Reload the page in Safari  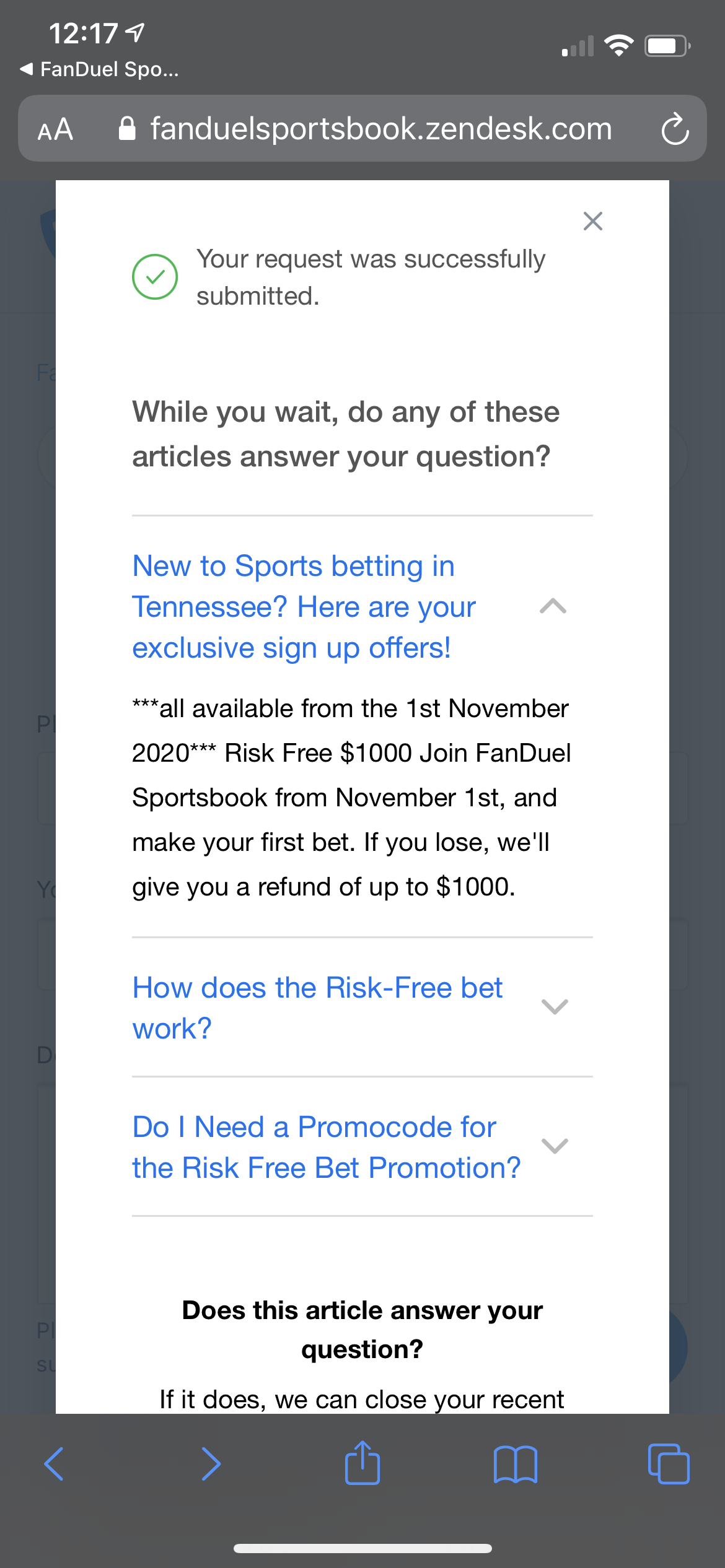675,129
